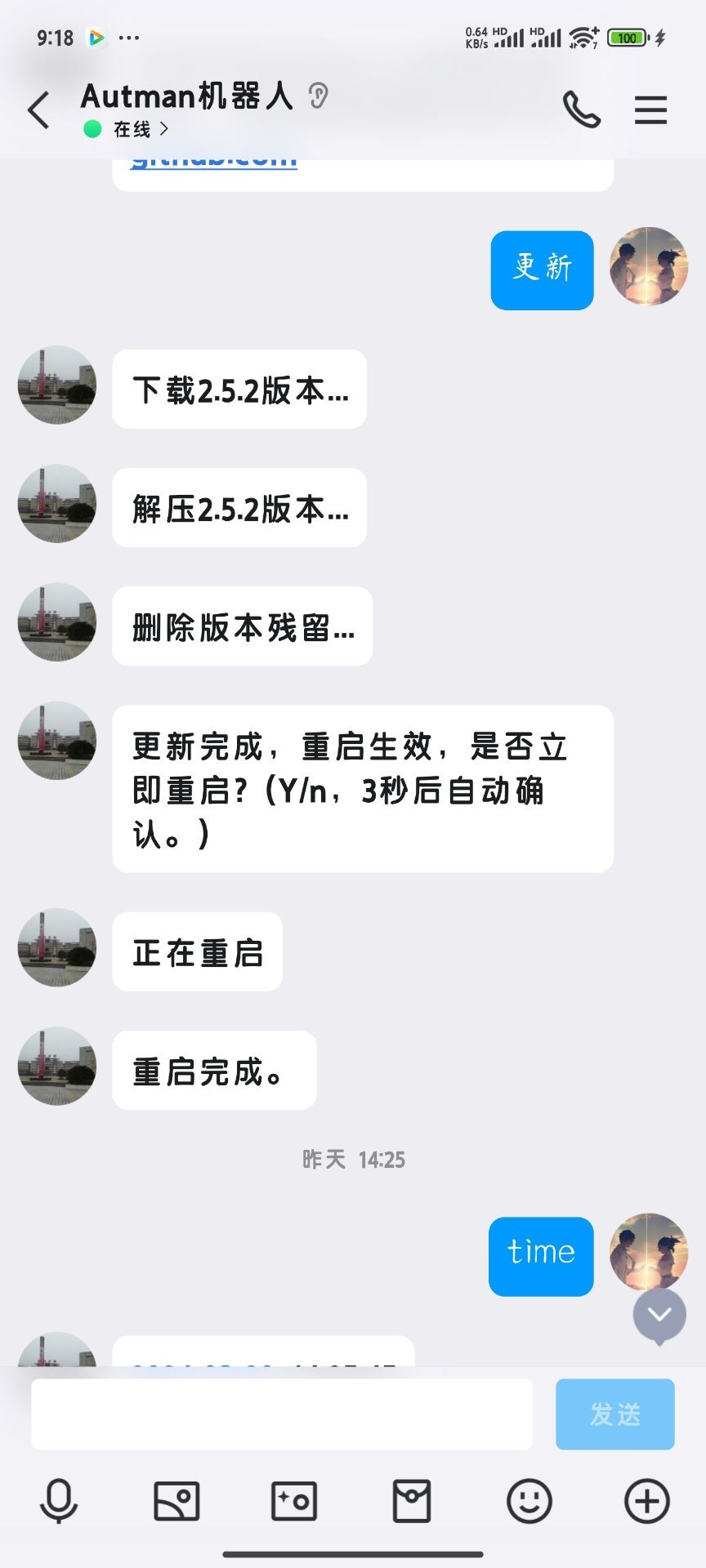The width and height of the screenshot is (706, 1568).
Task: Tap the 发送 send button
Action: pos(614,1414)
